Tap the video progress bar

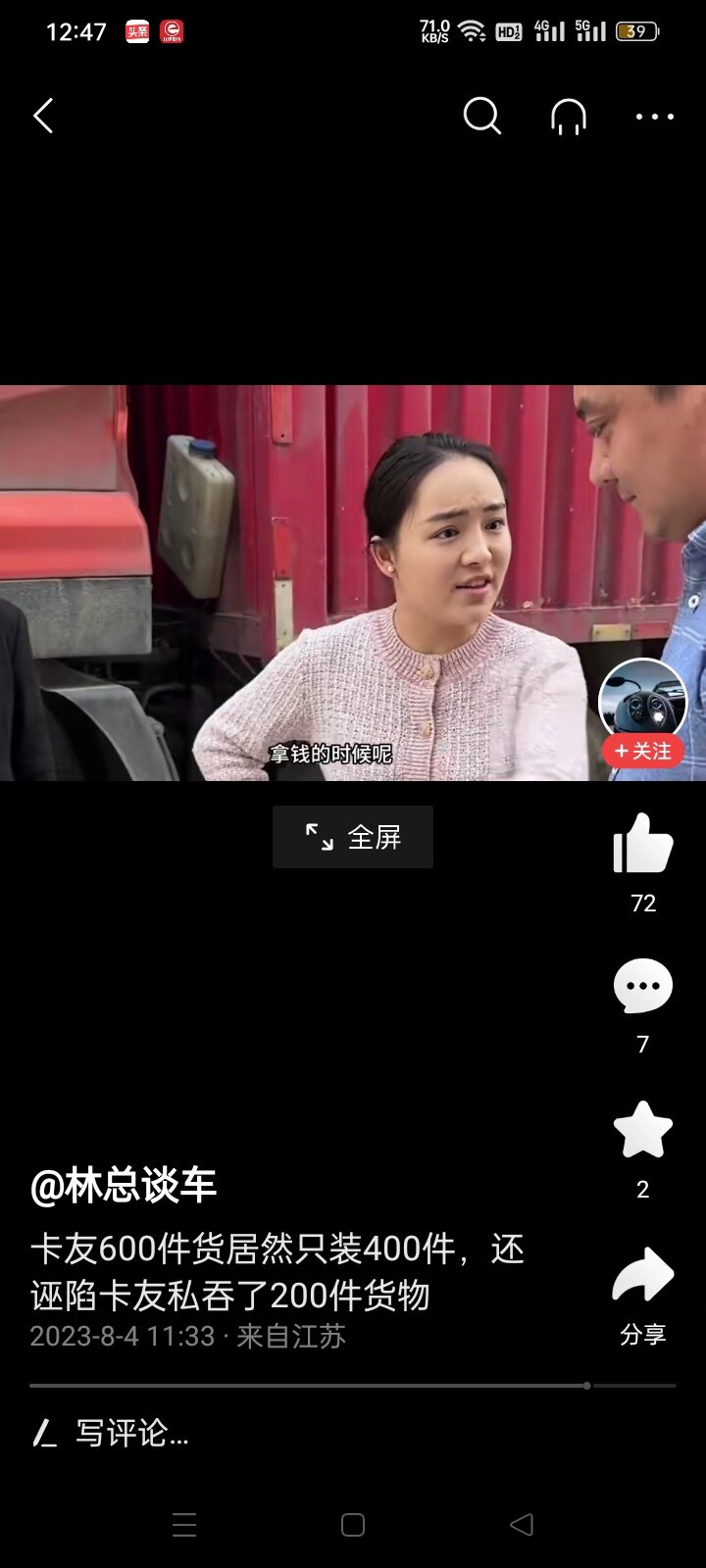[353, 1386]
